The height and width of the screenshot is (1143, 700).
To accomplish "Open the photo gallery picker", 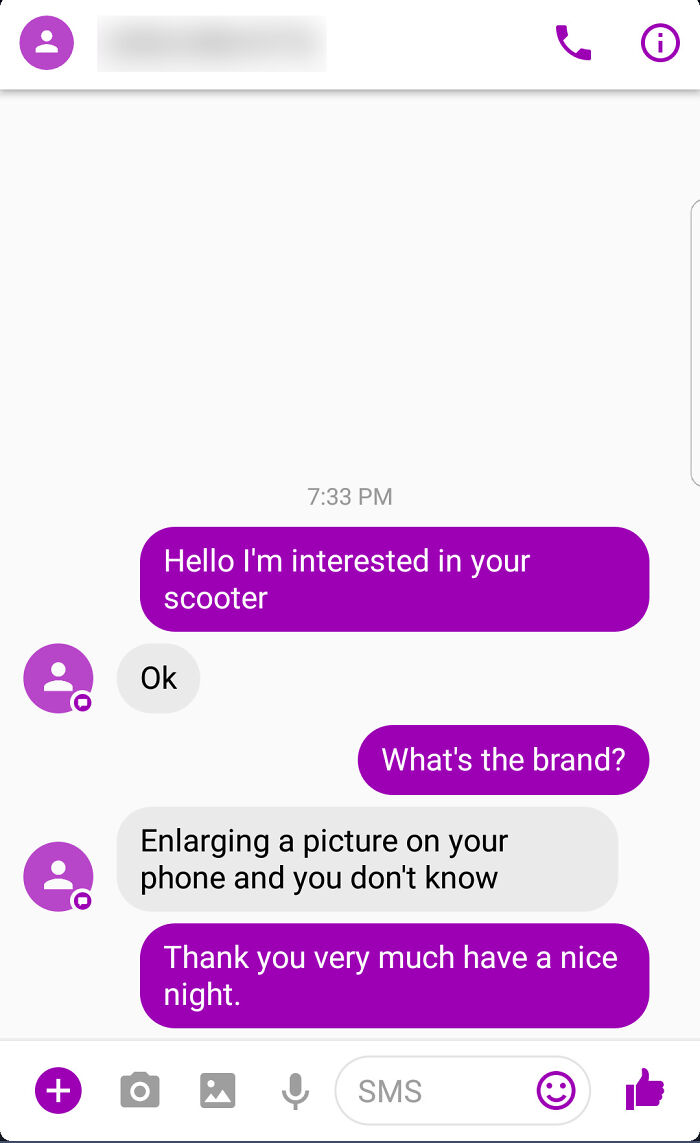I will point(217,1090).
